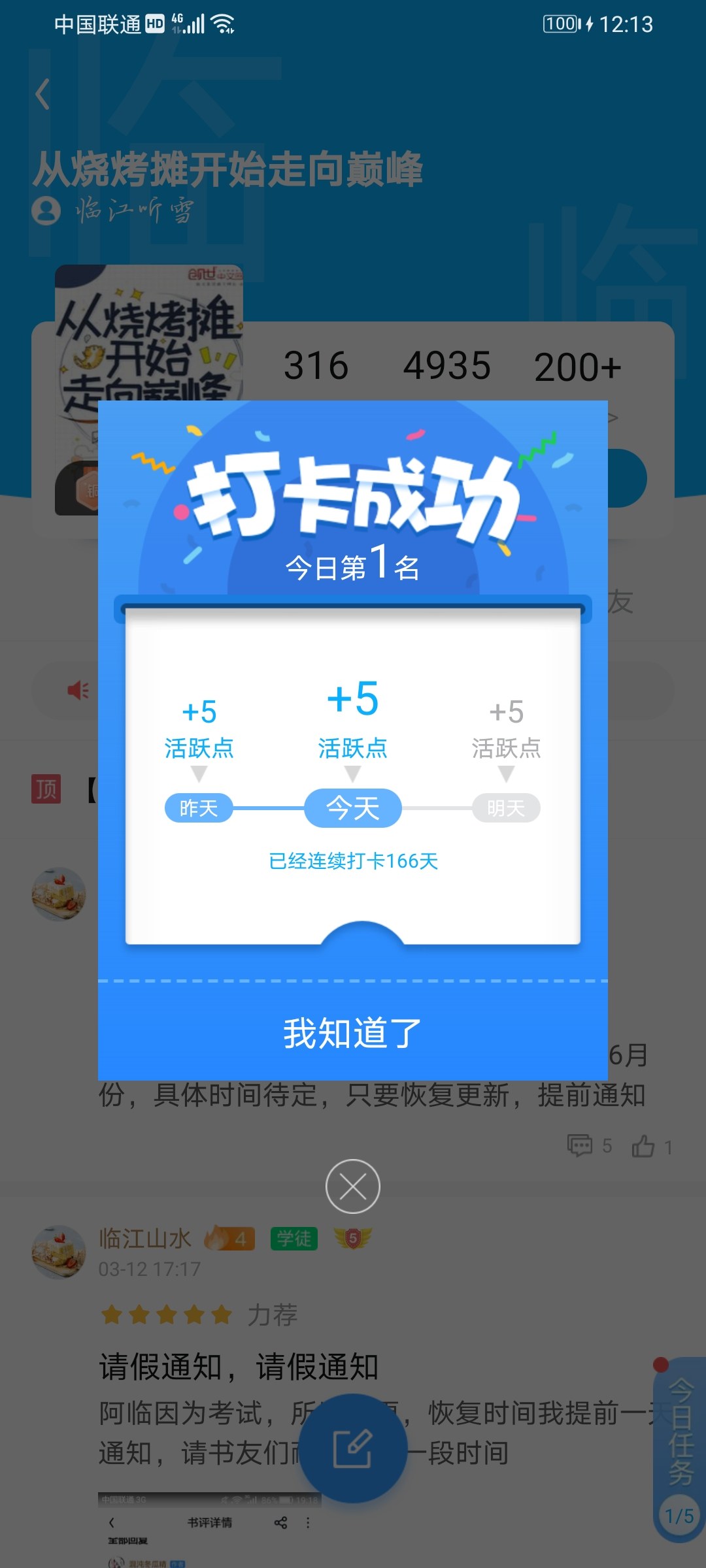The height and width of the screenshot is (1568, 706).
Task: Confirm with the 我知道了 button
Action: coord(353,1032)
